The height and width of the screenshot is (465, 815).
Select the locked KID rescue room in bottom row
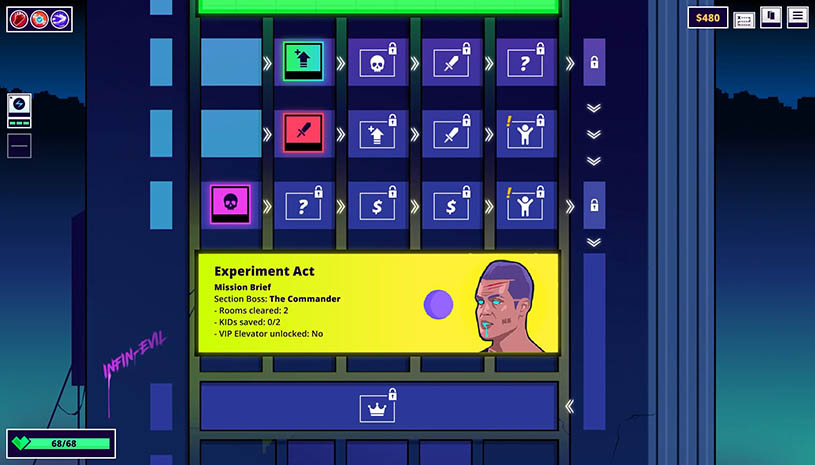click(x=526, y=205)
